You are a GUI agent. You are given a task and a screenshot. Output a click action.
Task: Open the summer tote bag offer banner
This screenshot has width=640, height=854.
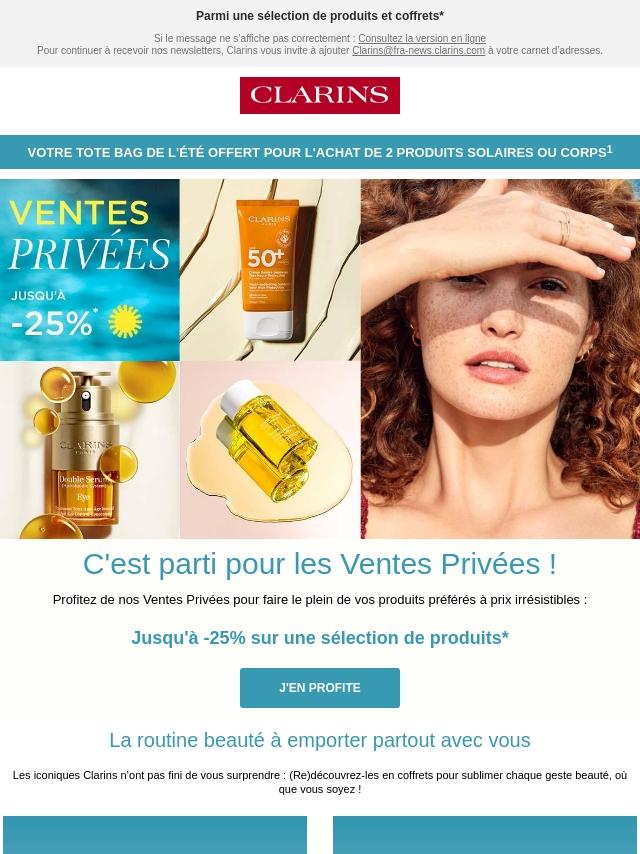[x=320, y=152]
